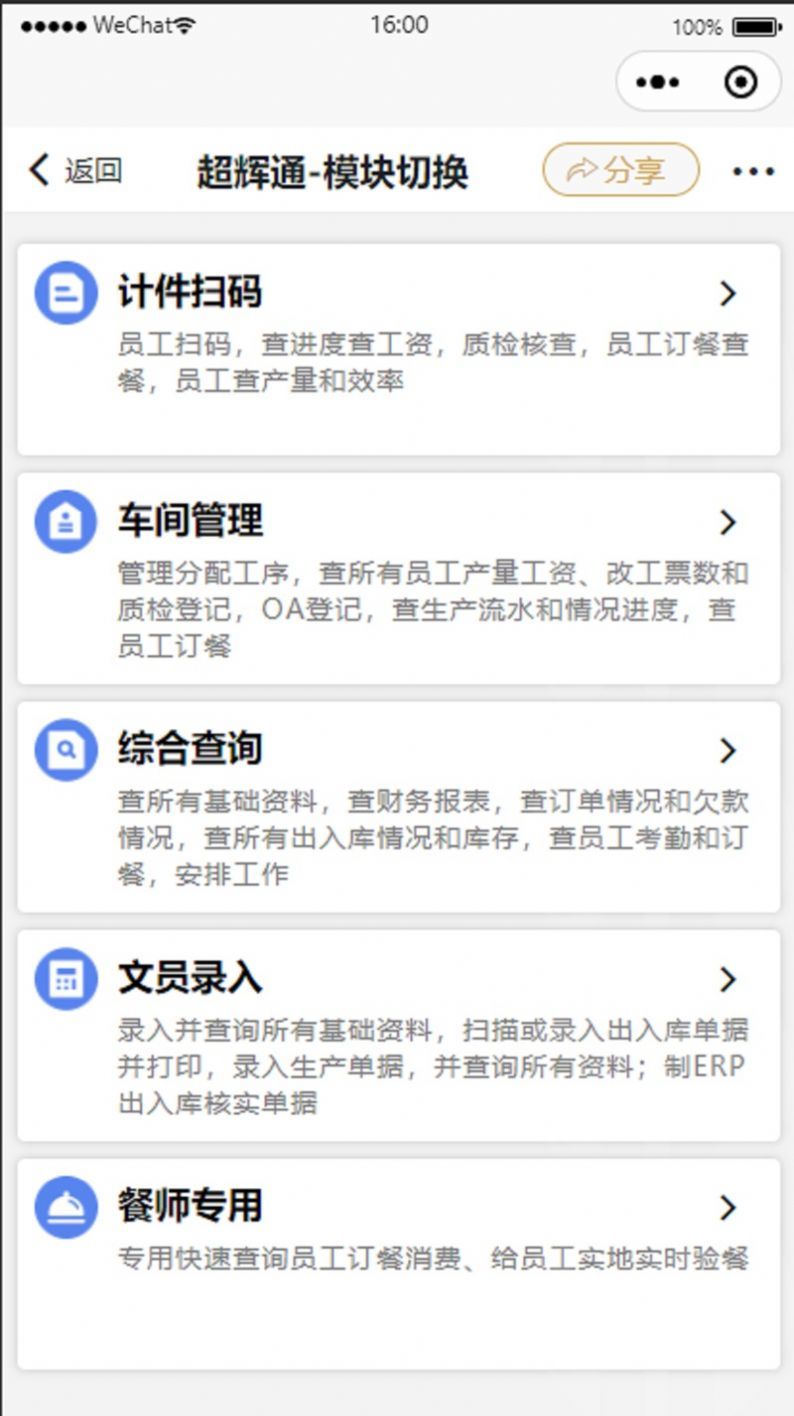Tap the 分享 share button
794x1416 pixels.
click(x=618, y=170)
